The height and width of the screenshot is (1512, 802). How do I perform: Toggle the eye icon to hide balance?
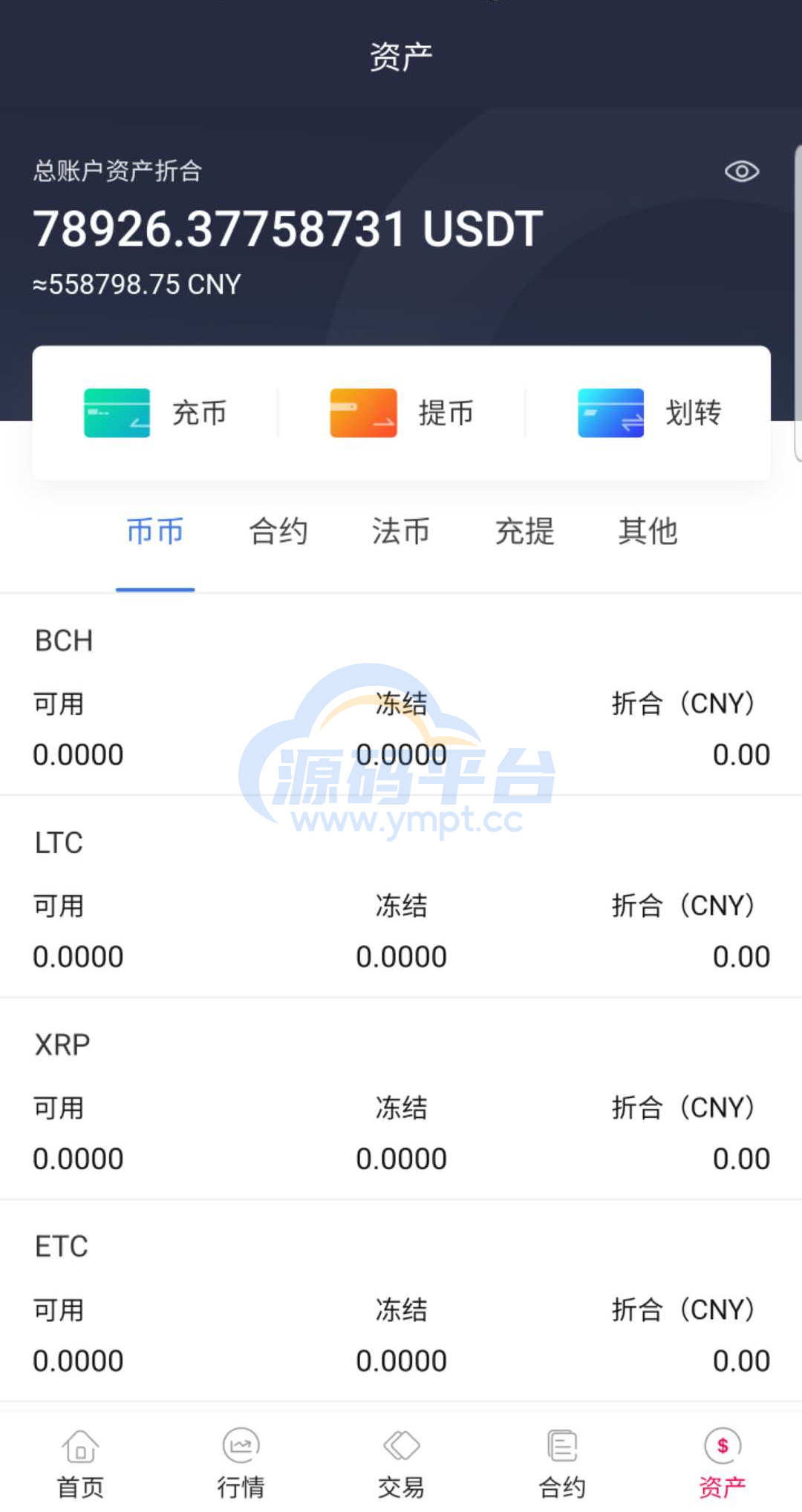[741, 171]
